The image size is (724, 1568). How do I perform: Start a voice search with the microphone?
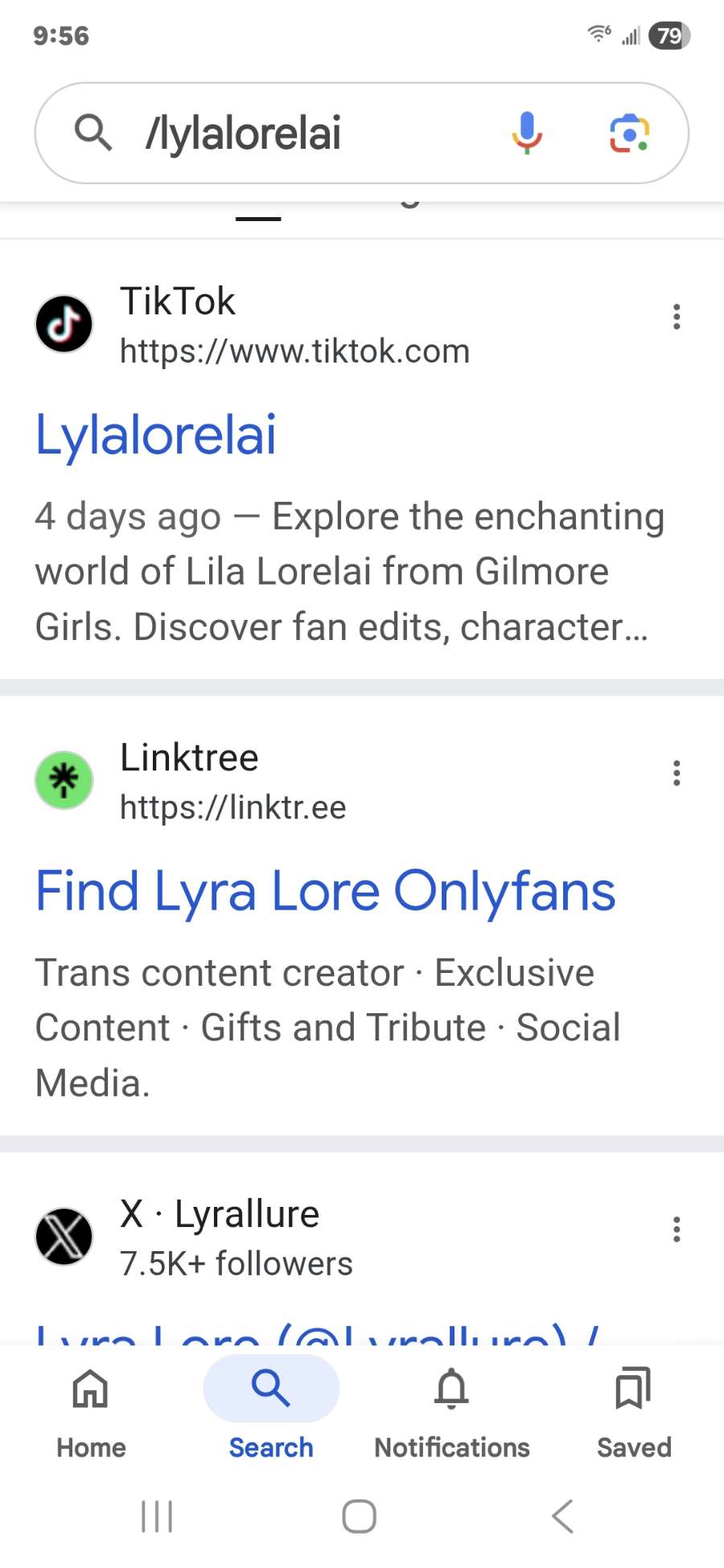527,133
